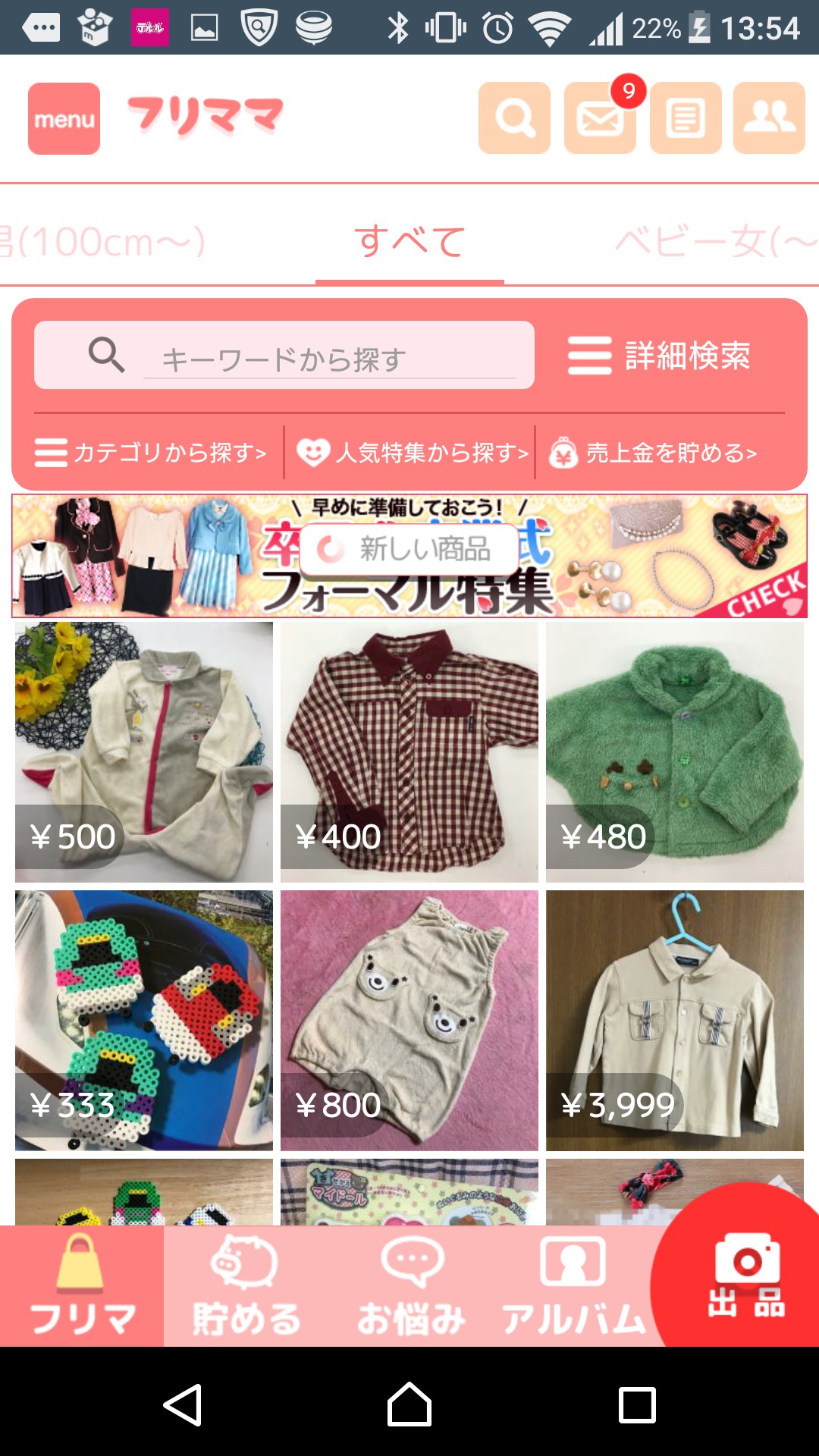Open 人気特集から探す link

[x=412, y=453]
